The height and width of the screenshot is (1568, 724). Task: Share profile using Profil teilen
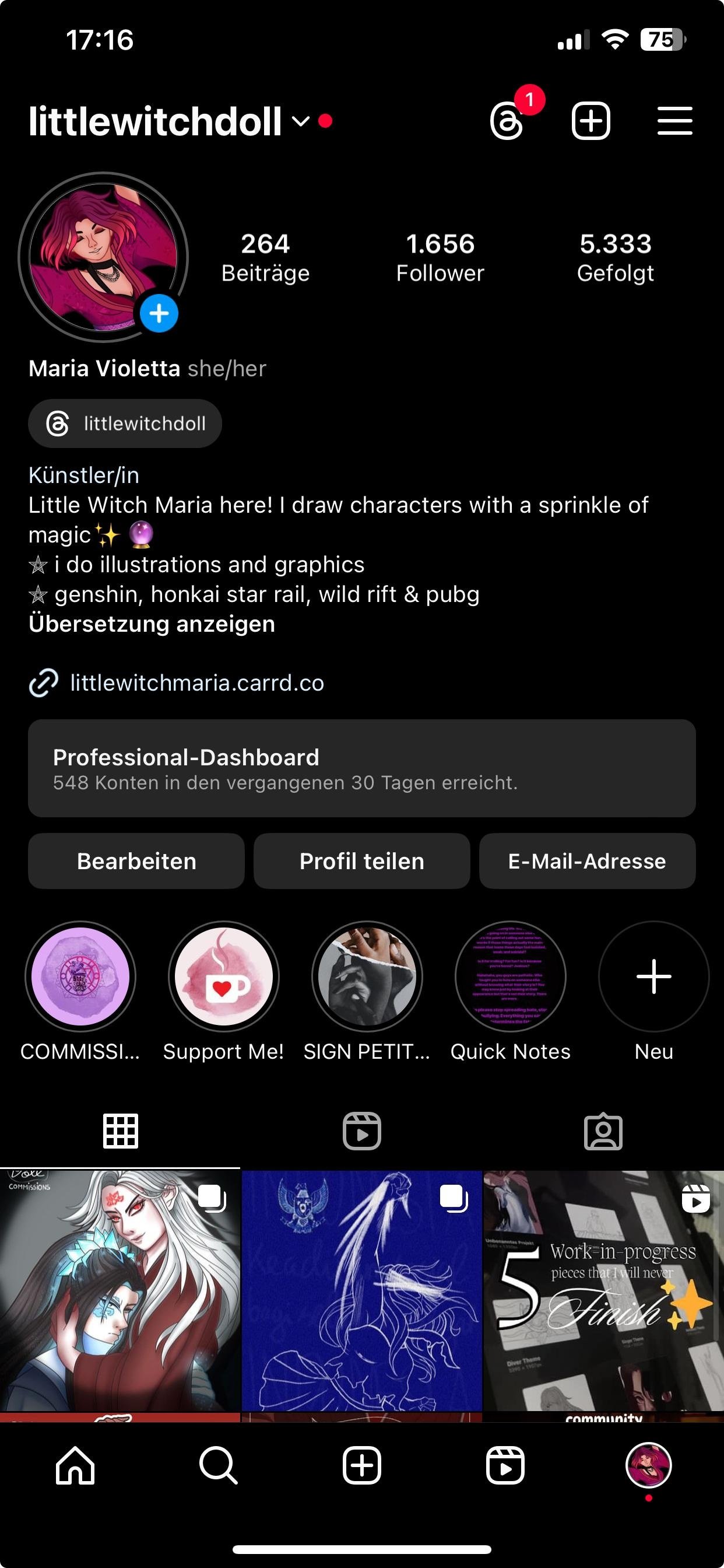(x=361, y=860)
